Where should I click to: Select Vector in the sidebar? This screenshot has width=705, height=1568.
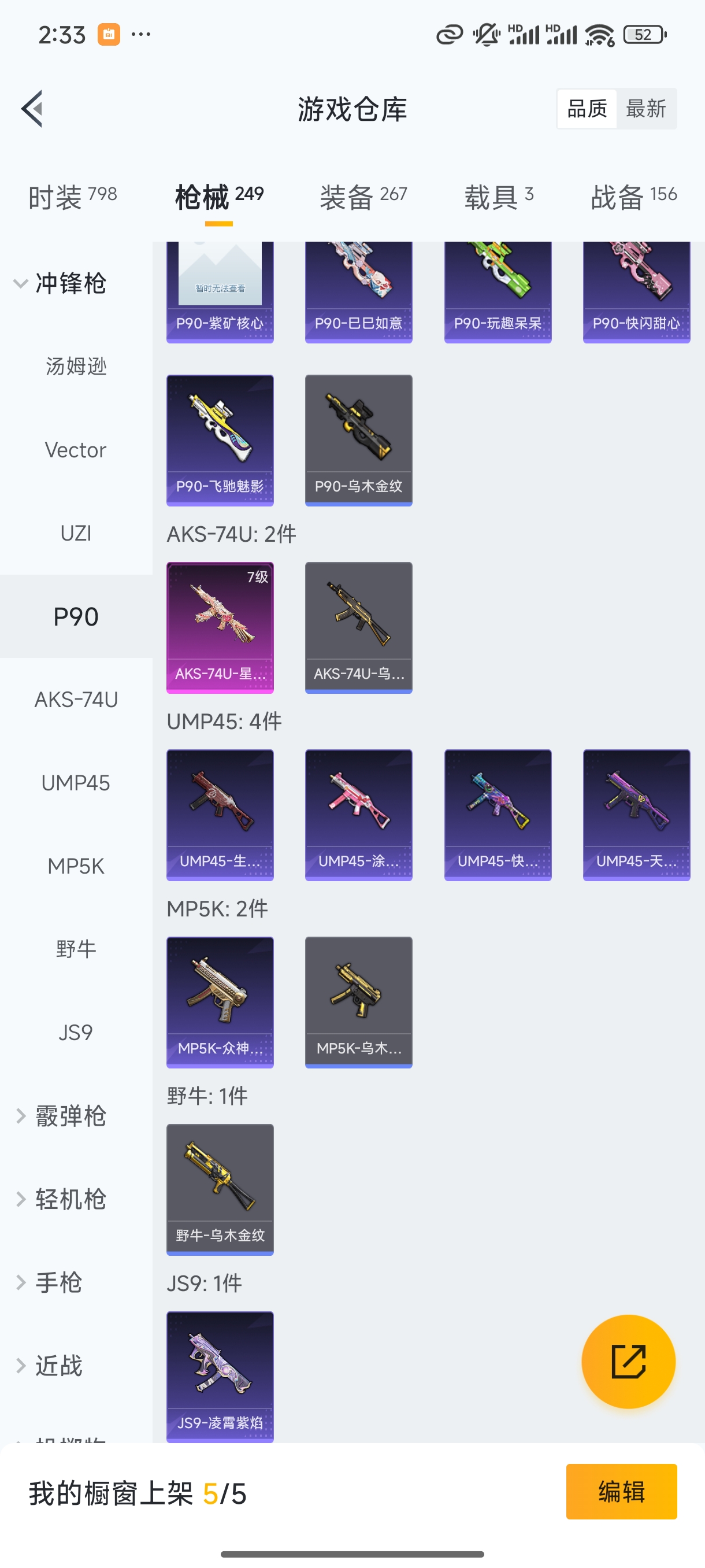(76, 450)
